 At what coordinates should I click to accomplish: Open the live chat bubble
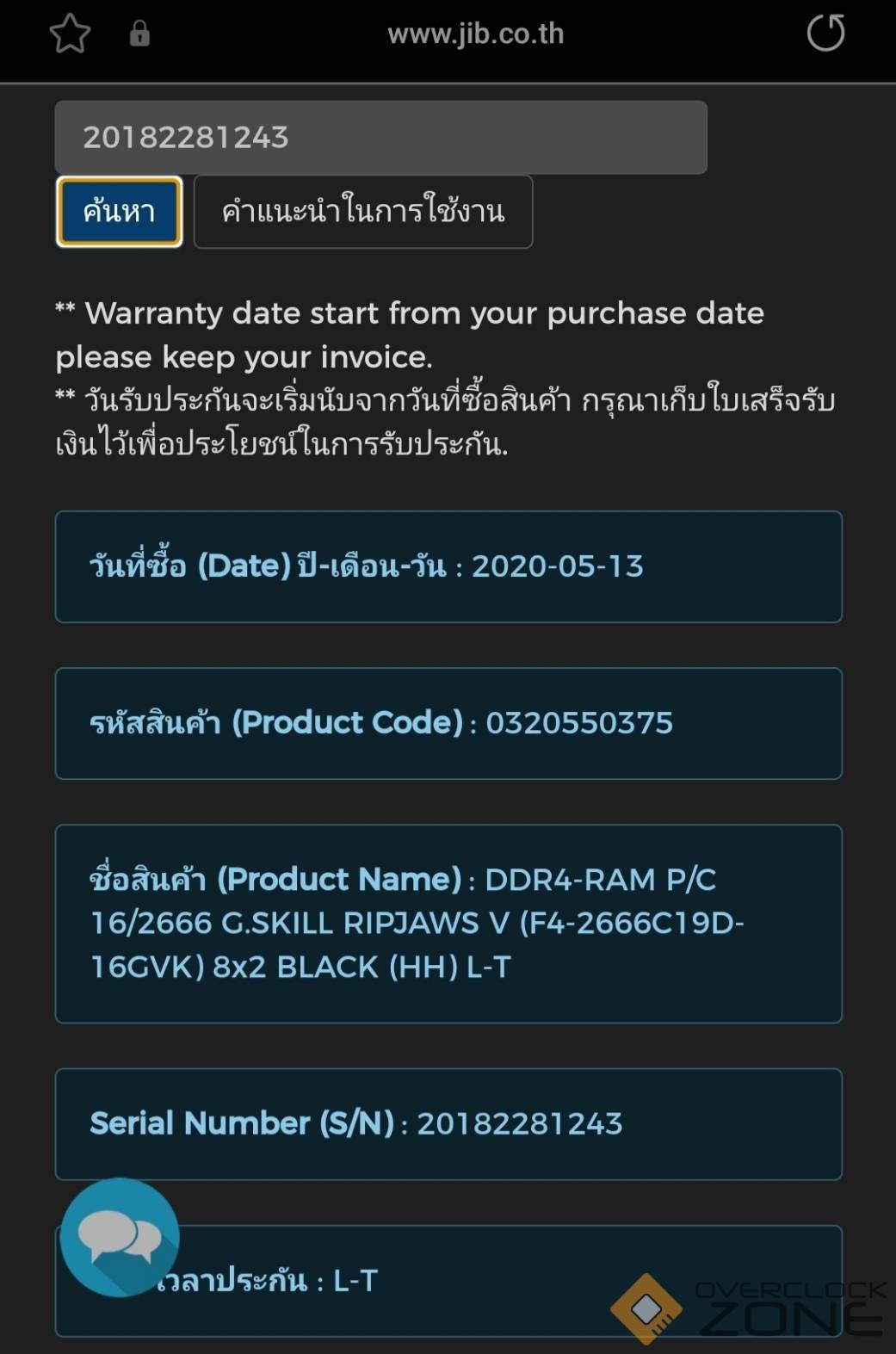click(x=120, y=1237)
